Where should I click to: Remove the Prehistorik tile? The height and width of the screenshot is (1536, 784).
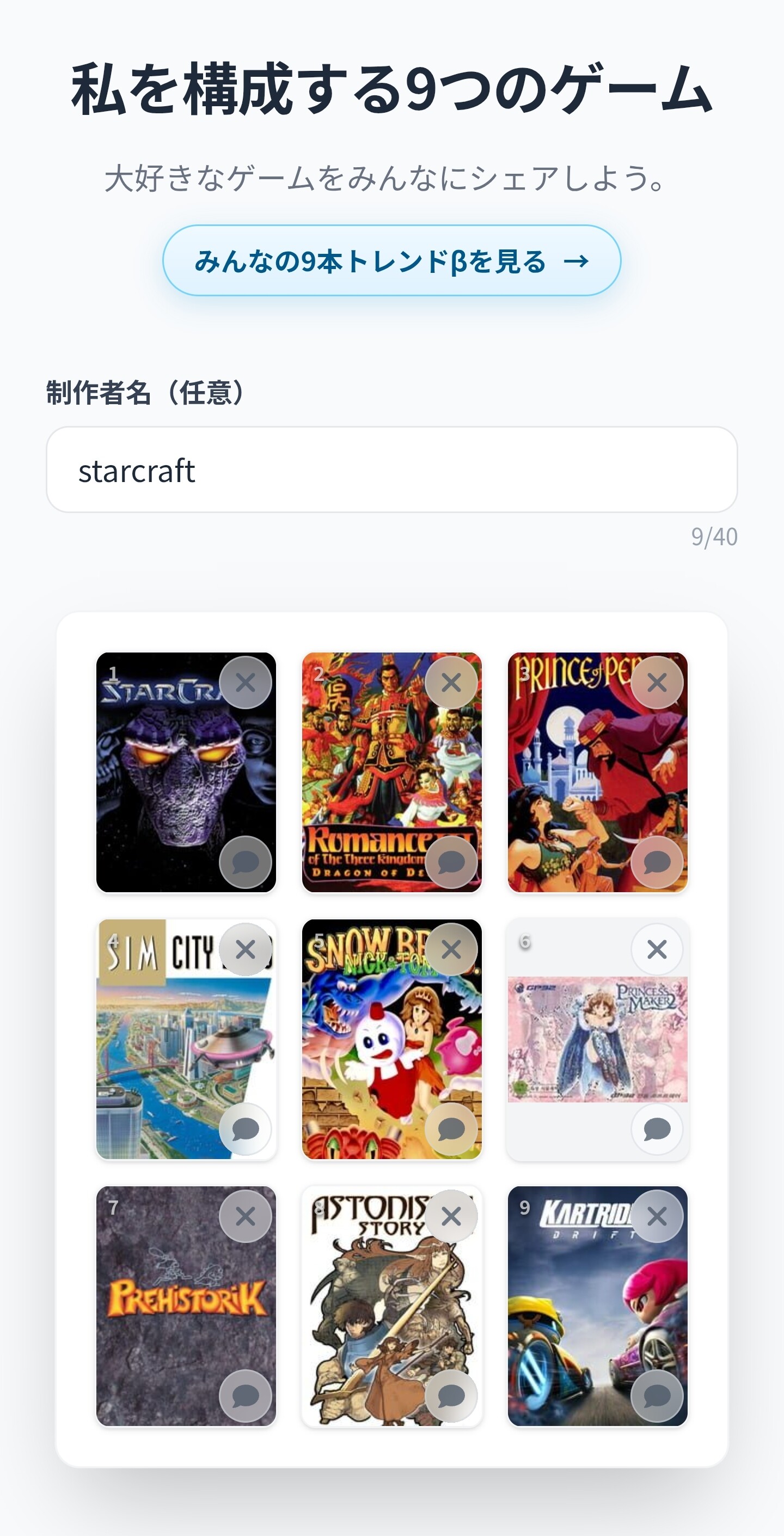(x=245, y=1216)
